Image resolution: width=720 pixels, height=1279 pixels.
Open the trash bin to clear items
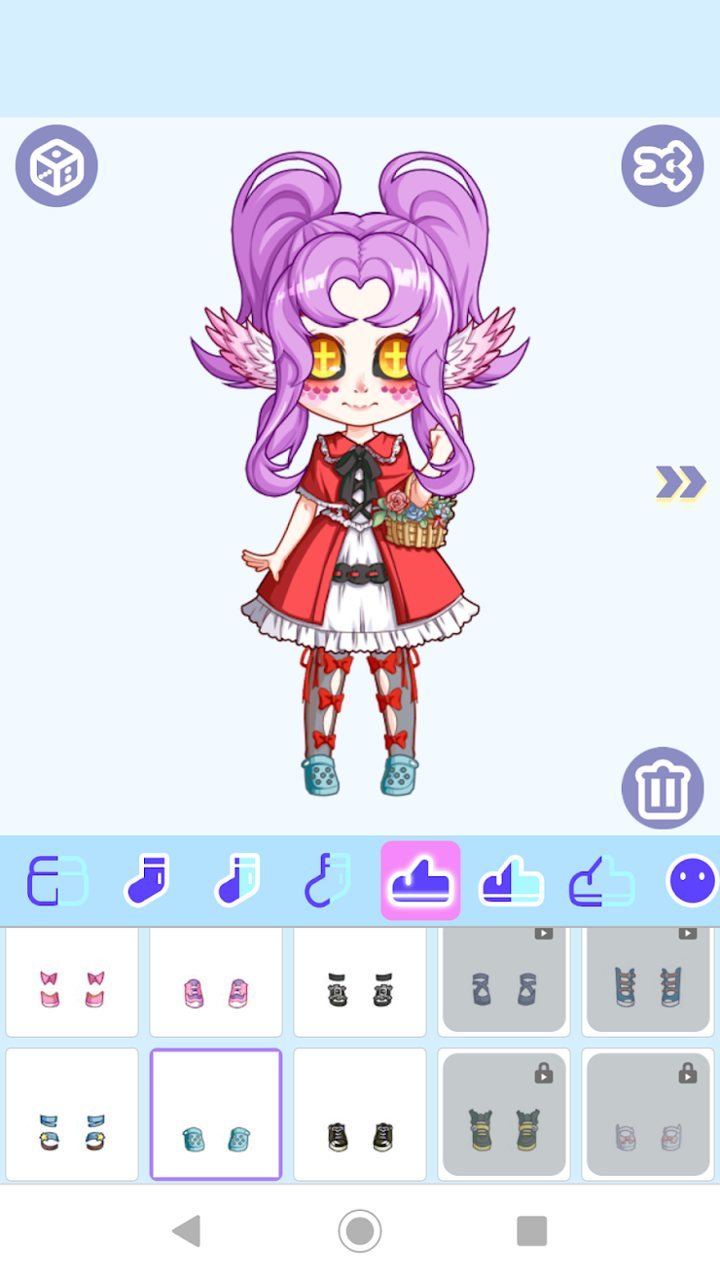(x=663, y=789)
